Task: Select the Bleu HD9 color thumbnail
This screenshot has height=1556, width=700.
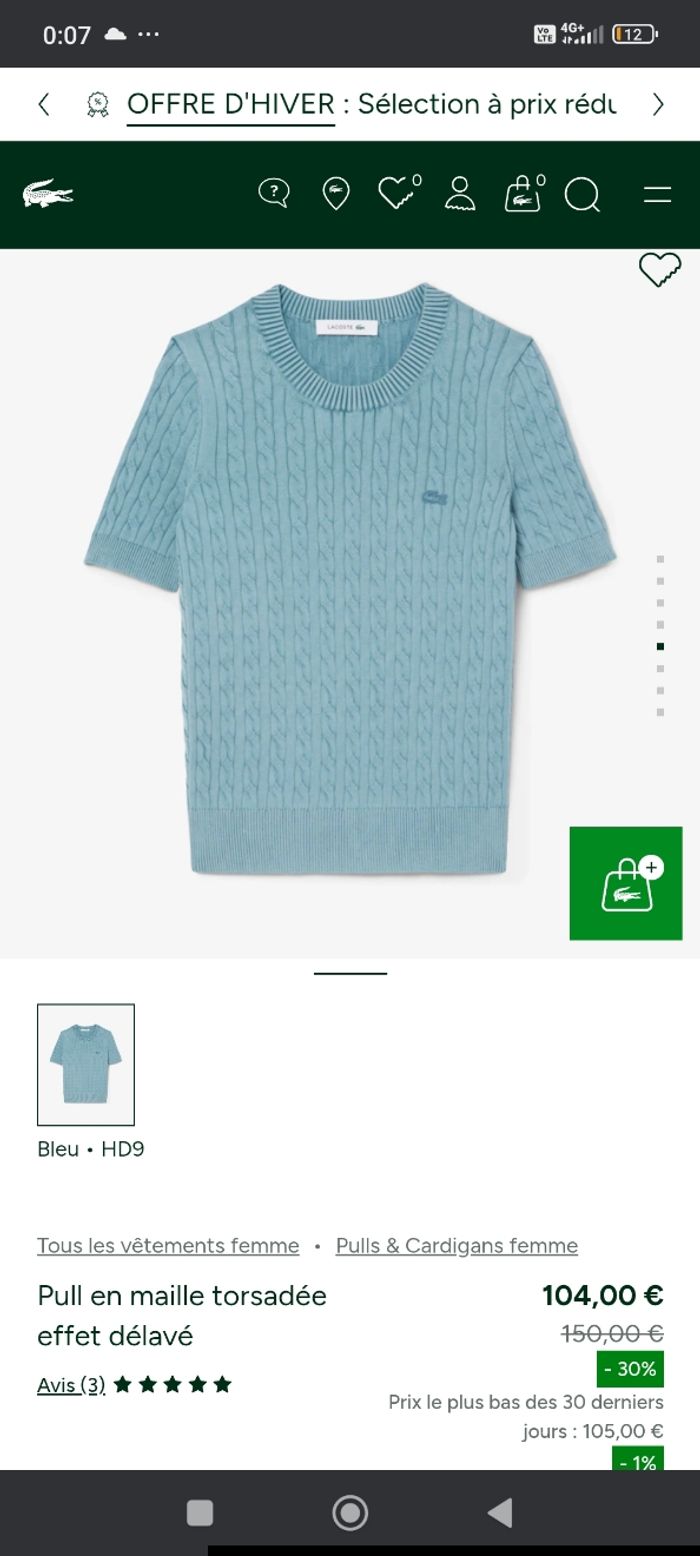Action: tap(86, 1064)
